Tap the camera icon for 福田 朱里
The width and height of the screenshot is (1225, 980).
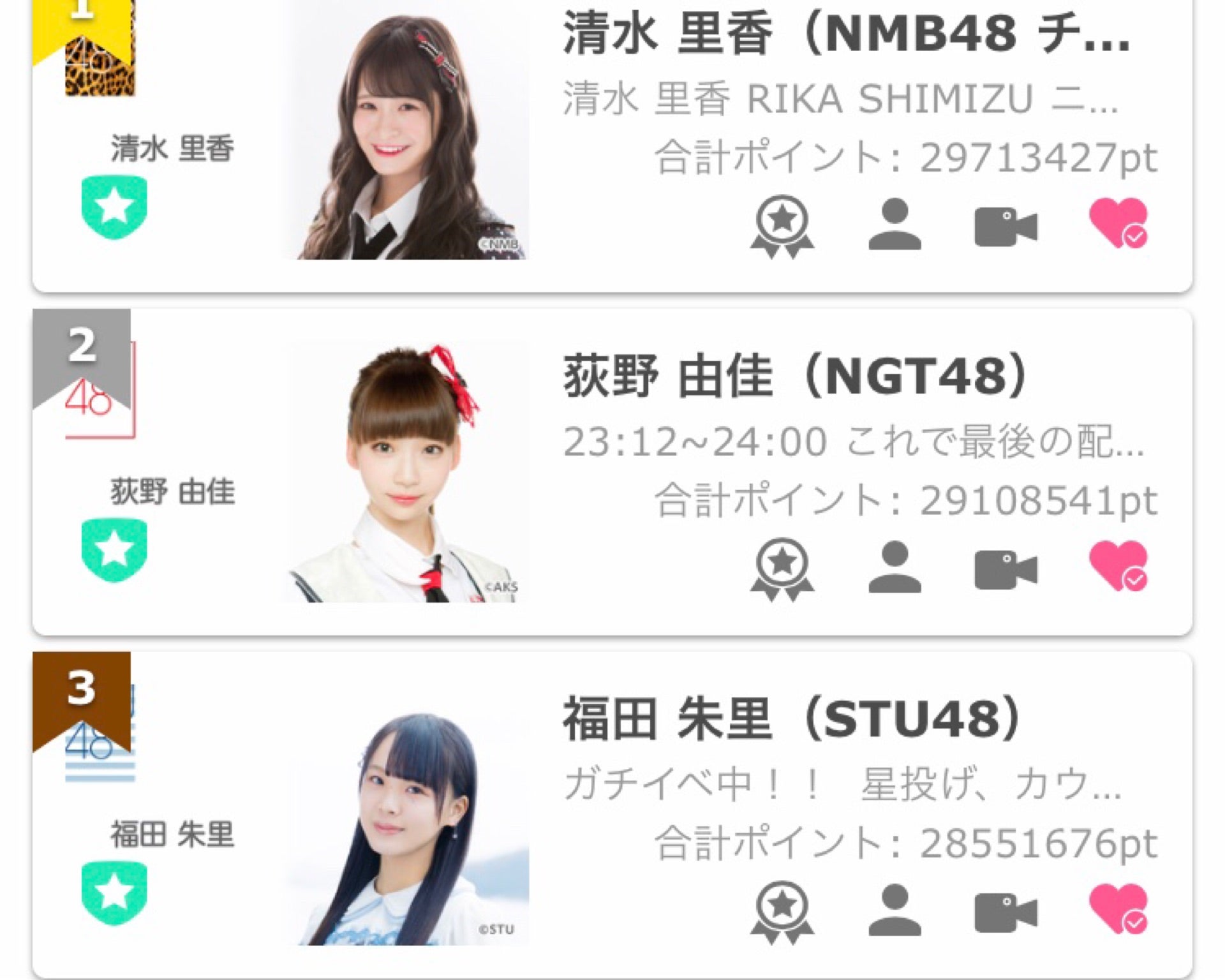click(1006, 912)
